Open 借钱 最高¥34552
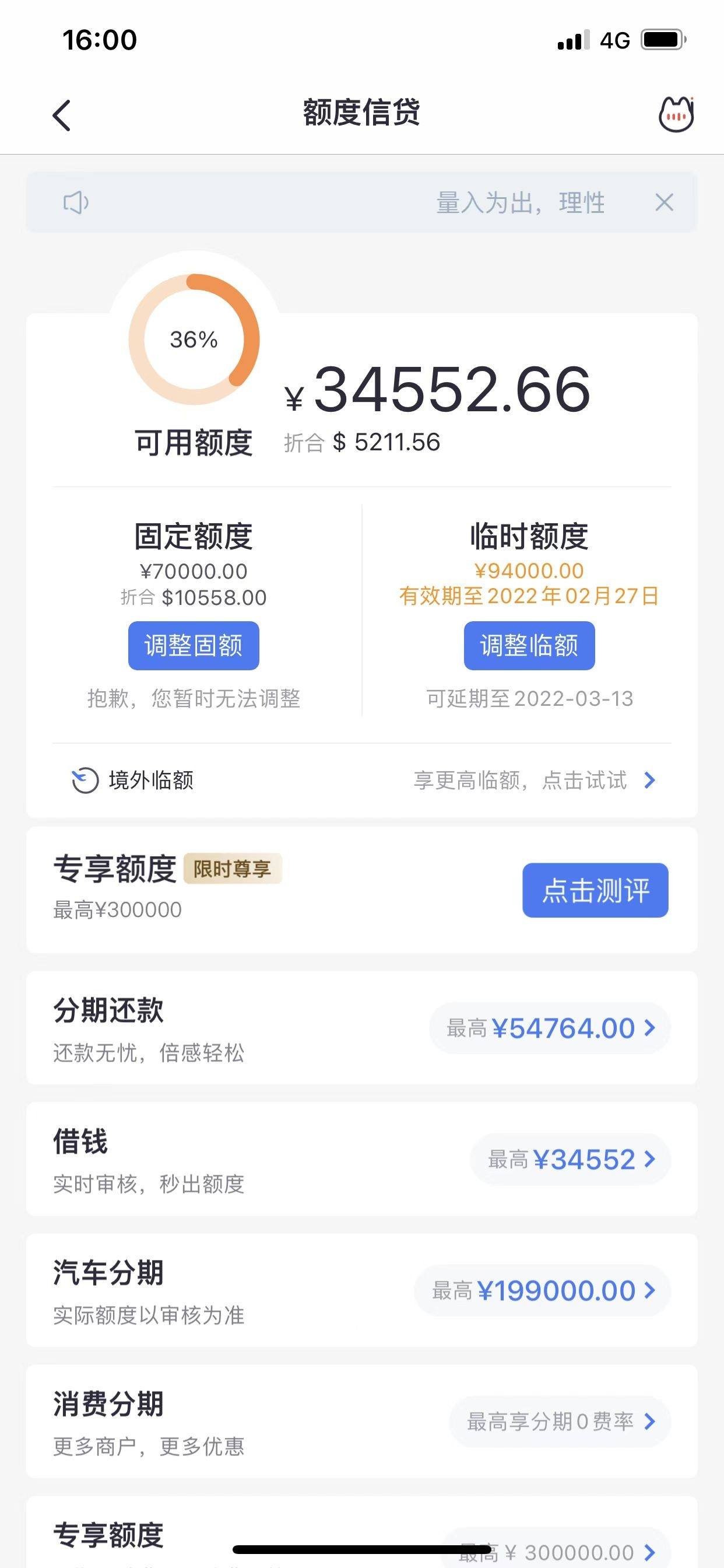The height and width of the screenshot is (1568, 724). 571,1160
